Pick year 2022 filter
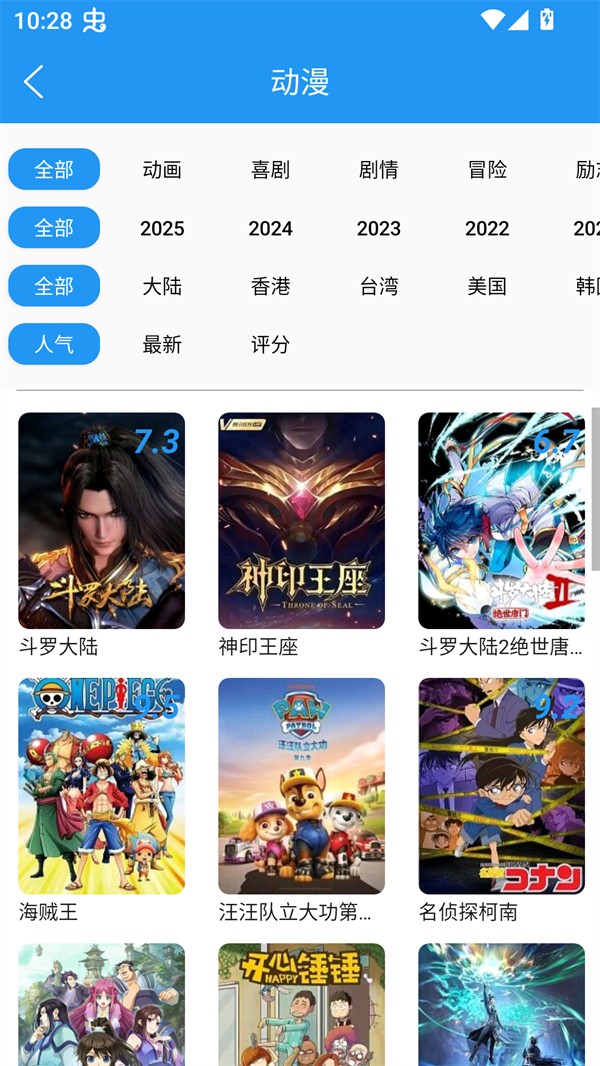 (x=487, y=228)
